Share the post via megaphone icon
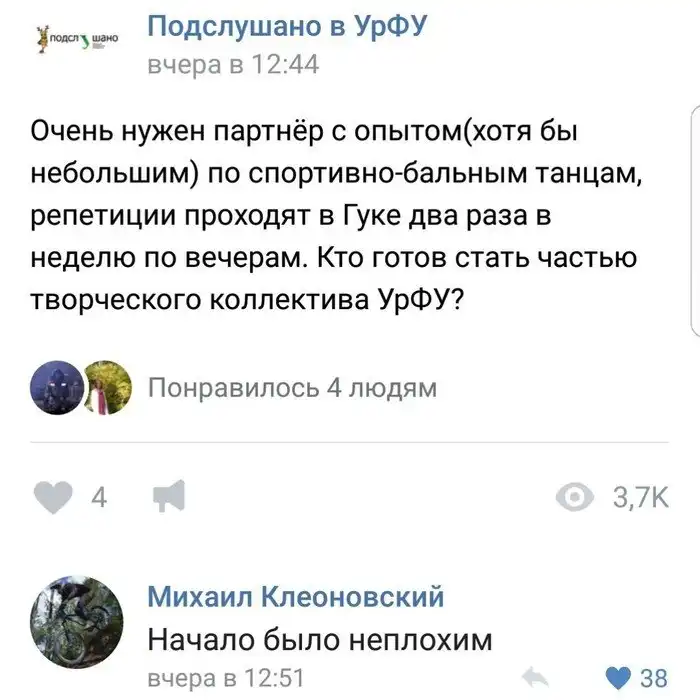Screen dimensions: 700x700 [167, 497]
